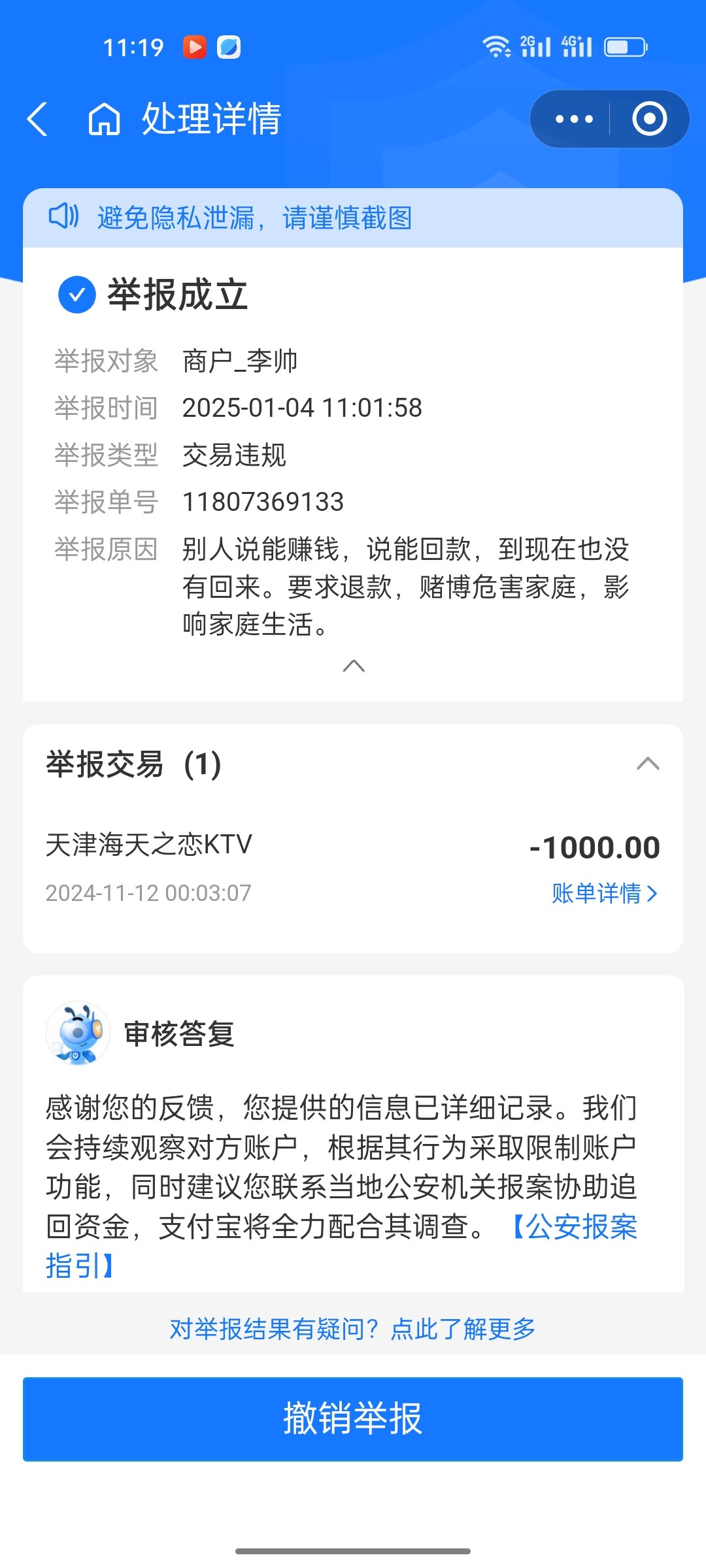Close the mini program with circle button
Screen dimensions: 706x1568
coord(649,120)
